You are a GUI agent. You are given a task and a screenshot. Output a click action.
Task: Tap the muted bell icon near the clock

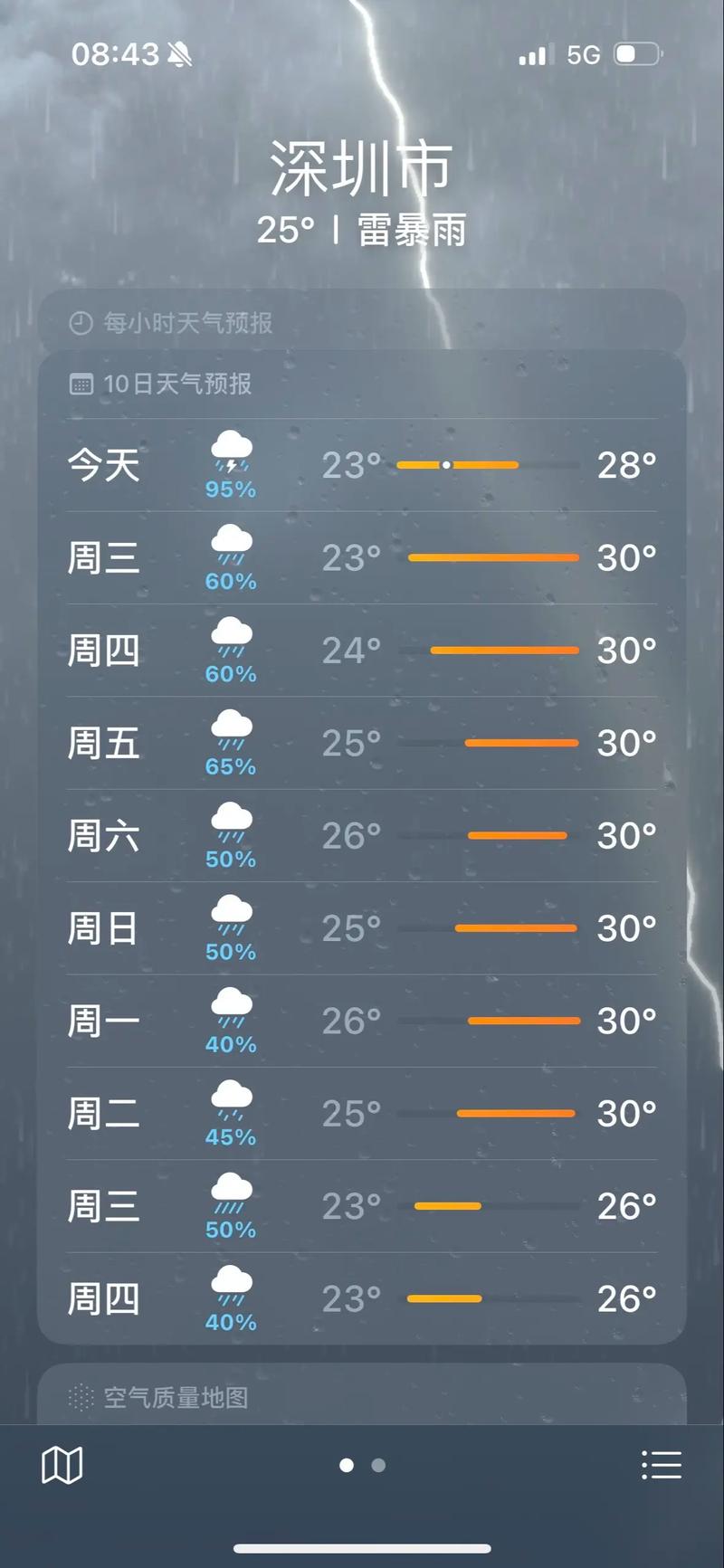coord(177,54)
